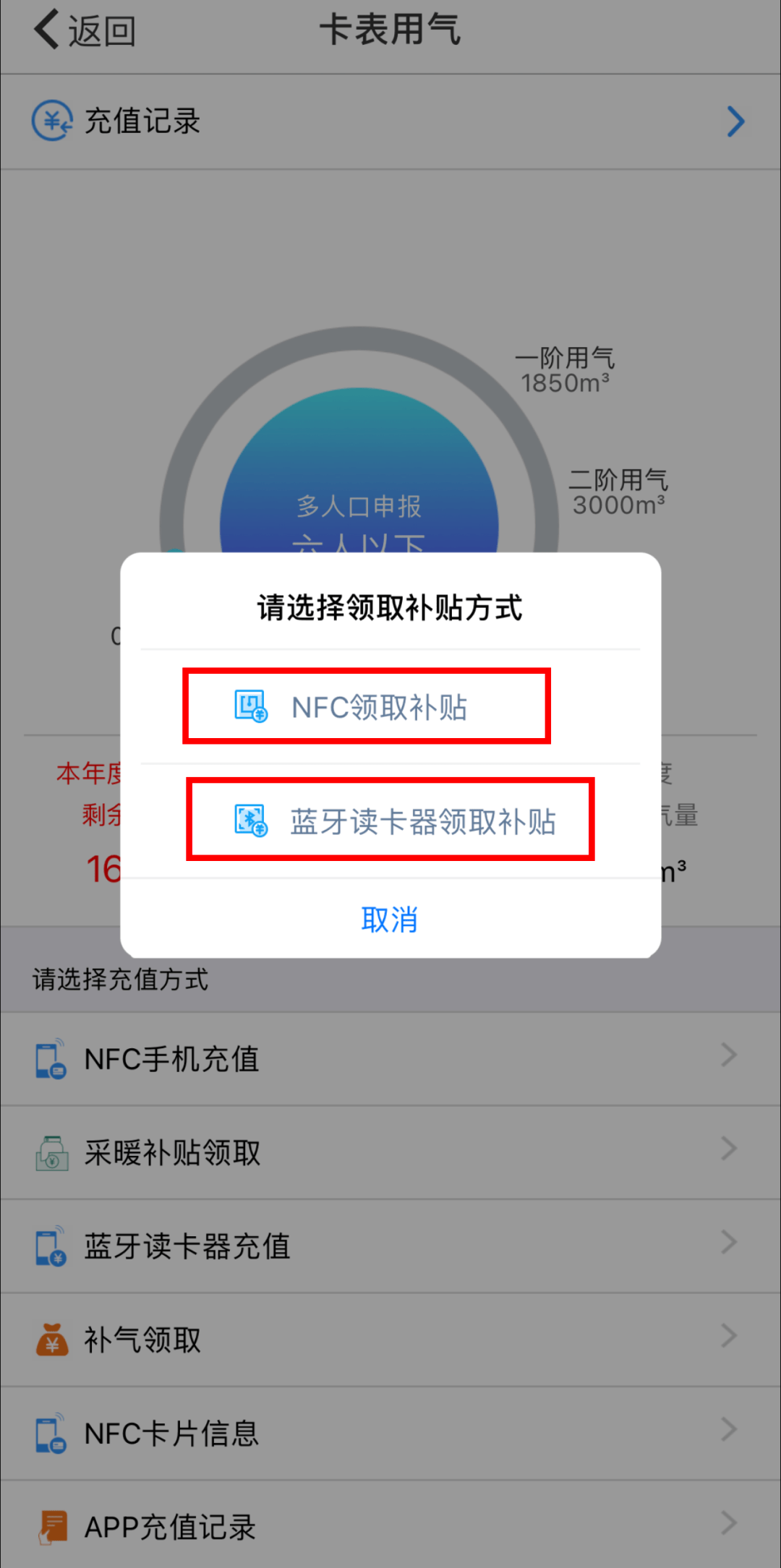Open 补气领取 row
The height and width of the screenshot is (1568, 781).
(x=390, y=1340)
